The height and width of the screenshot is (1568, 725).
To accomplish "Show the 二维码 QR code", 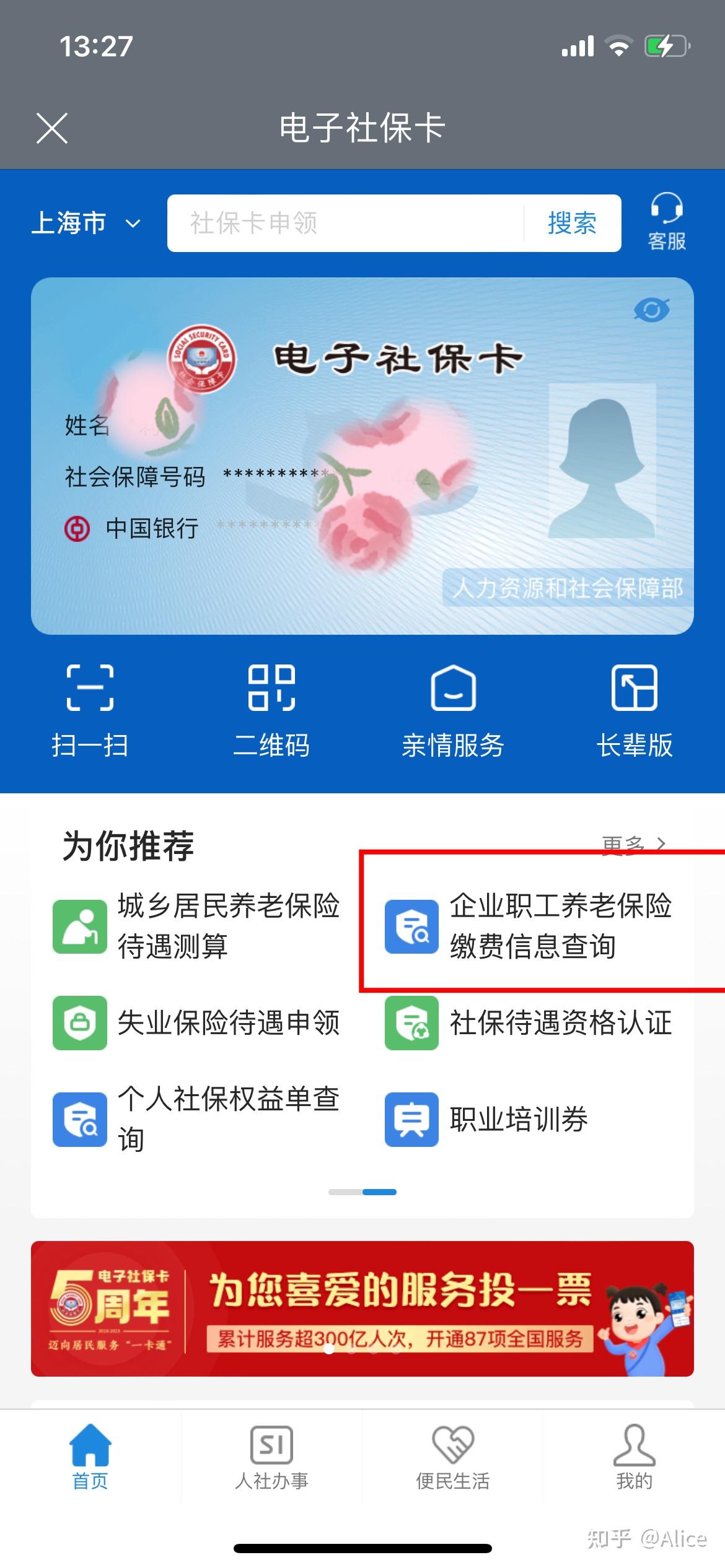I will point(271,712).
